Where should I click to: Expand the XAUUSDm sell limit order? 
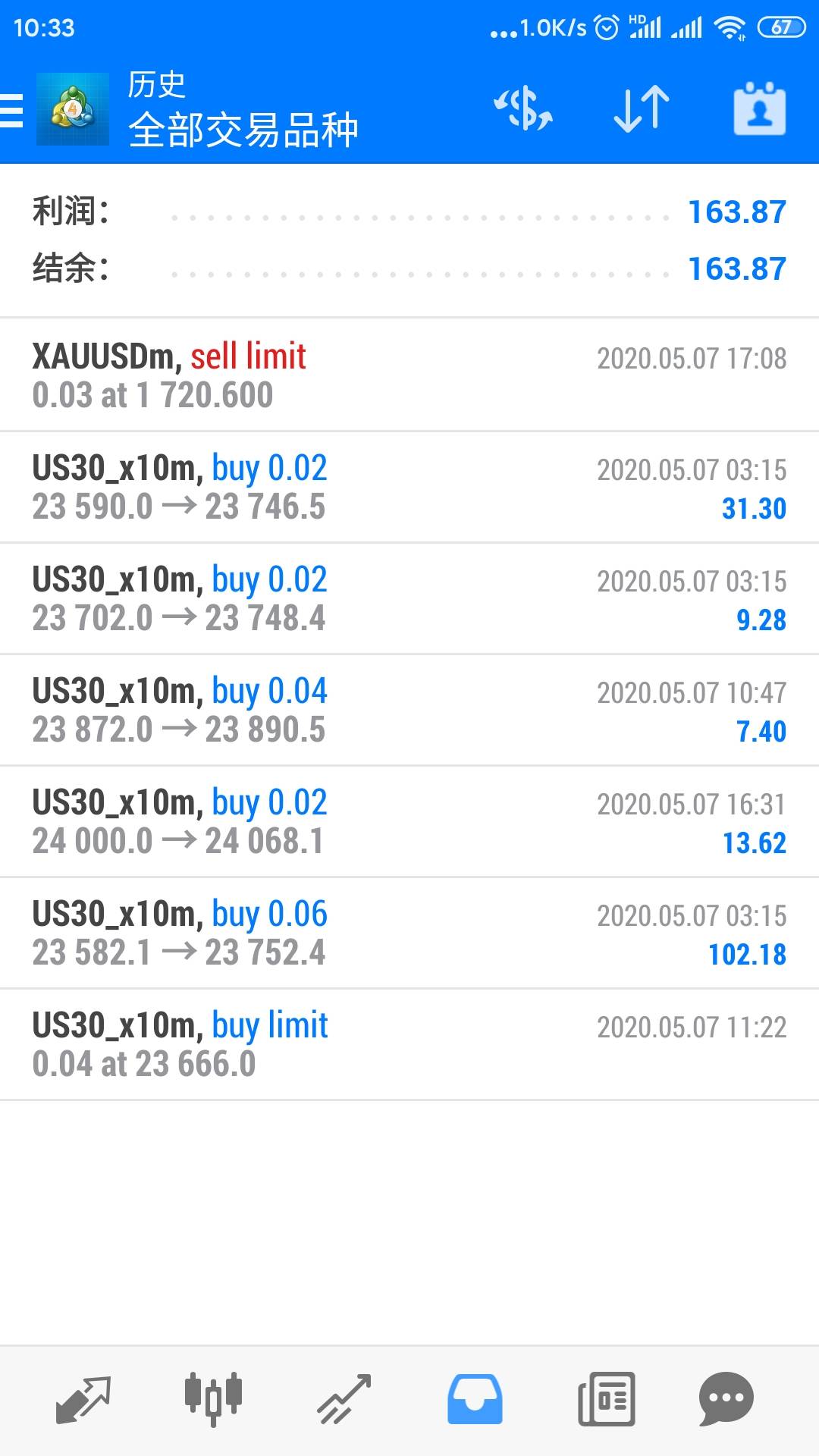tap(409, 375)
